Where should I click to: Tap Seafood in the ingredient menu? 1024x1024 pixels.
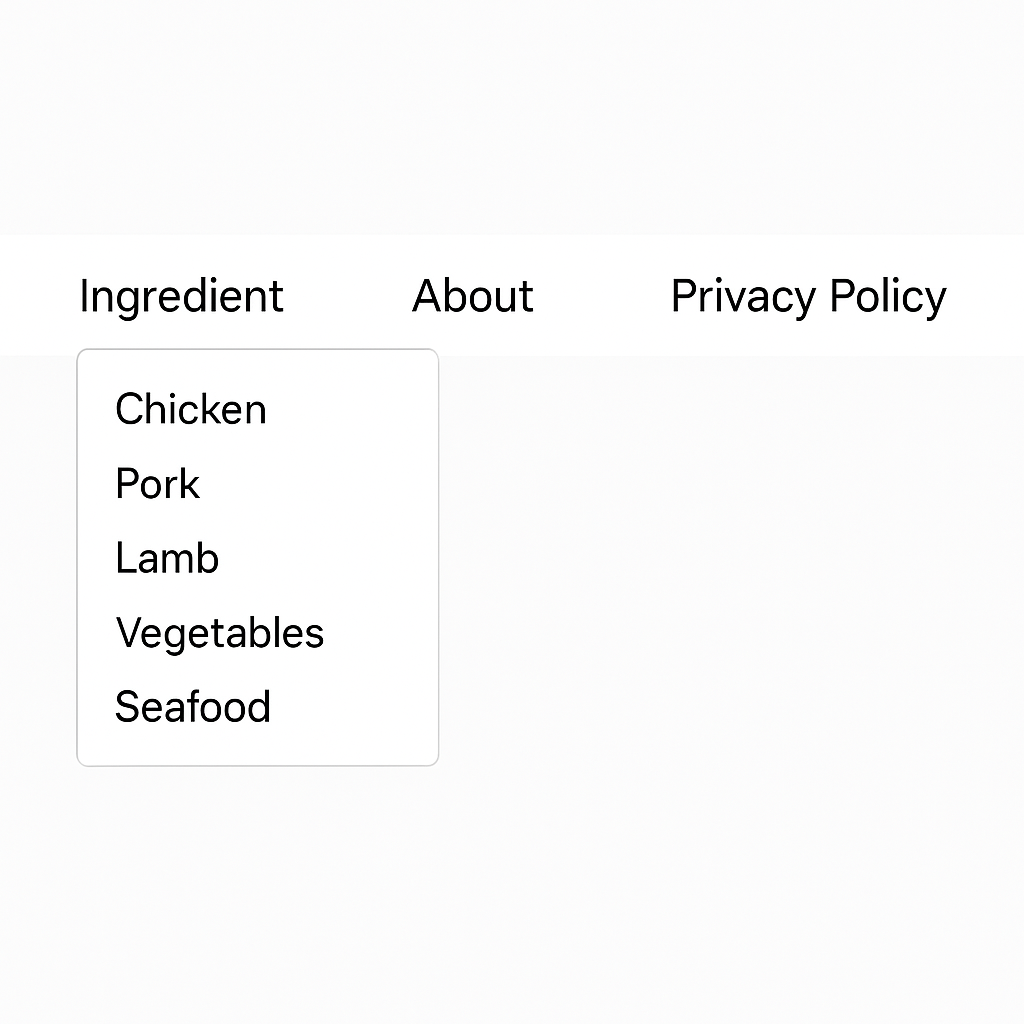pyautogui.click(x=193, y=707)
